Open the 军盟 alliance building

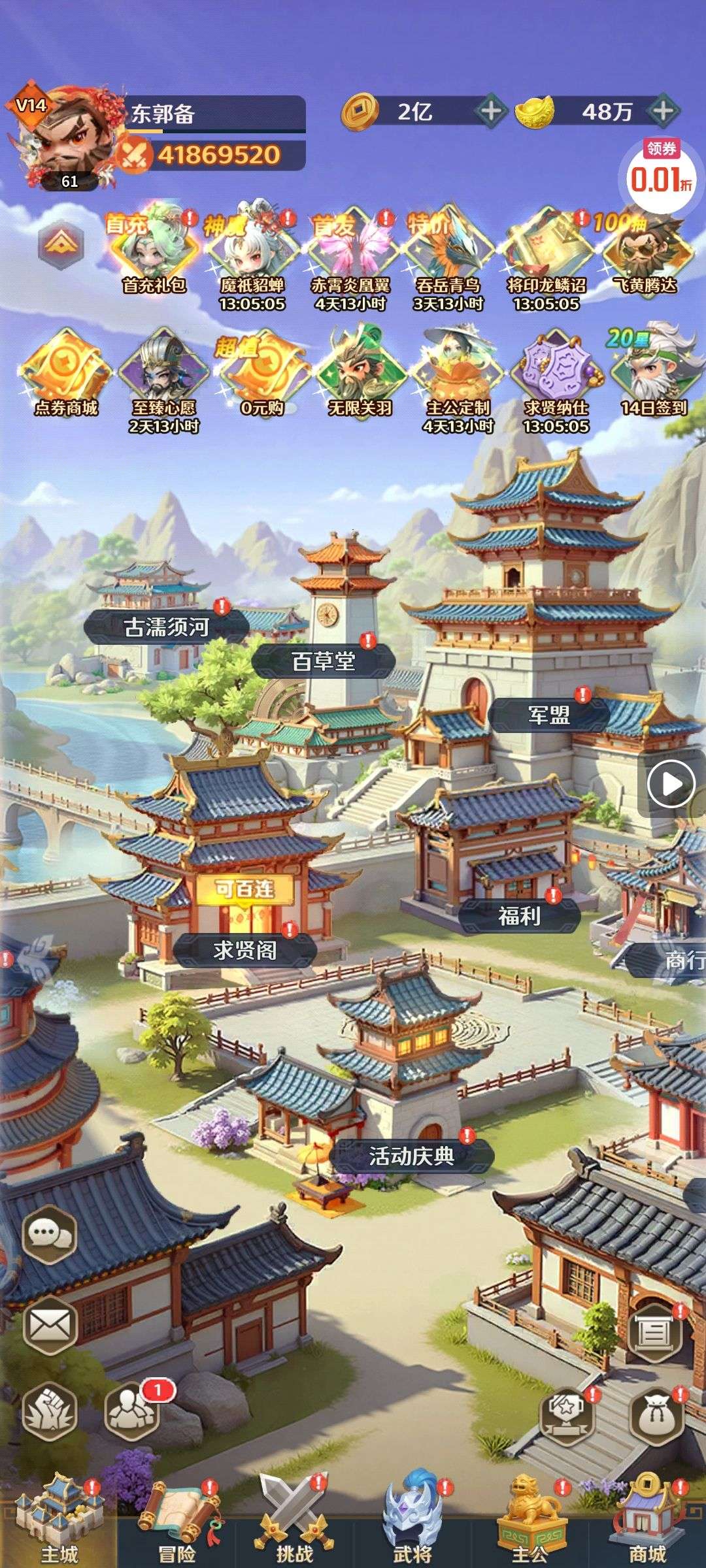(x=548, y=715)
